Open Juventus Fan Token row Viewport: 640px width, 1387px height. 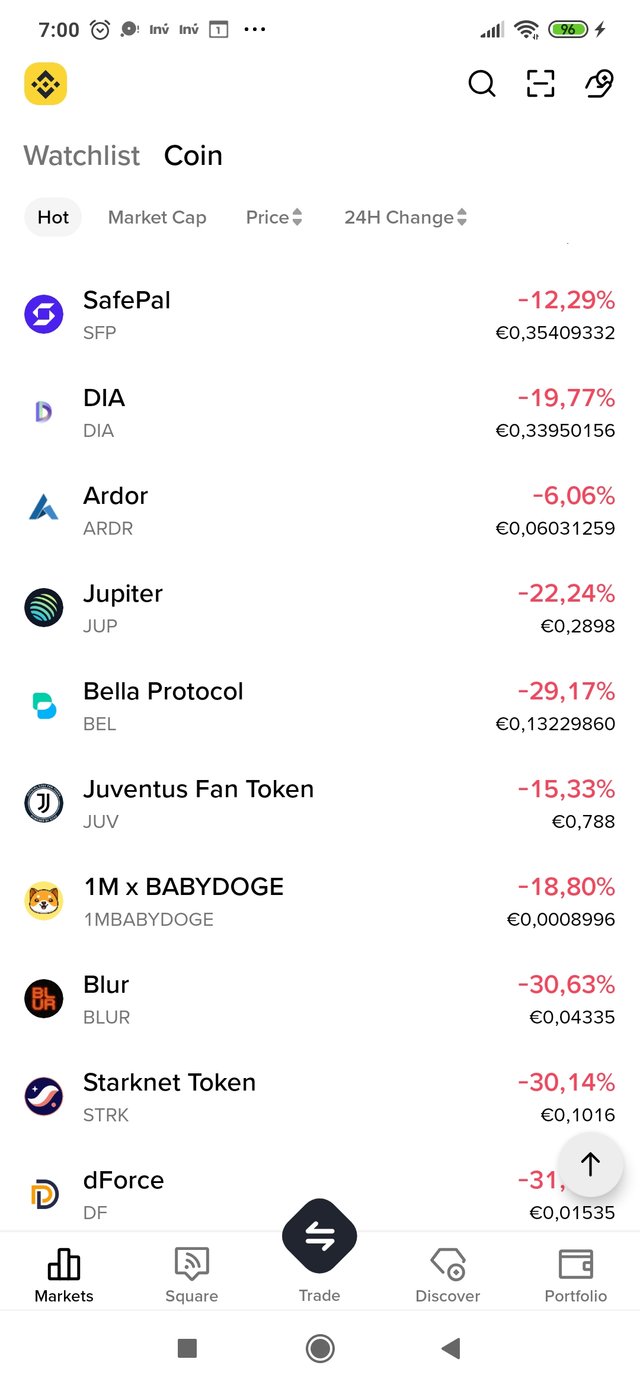[320, 804]
